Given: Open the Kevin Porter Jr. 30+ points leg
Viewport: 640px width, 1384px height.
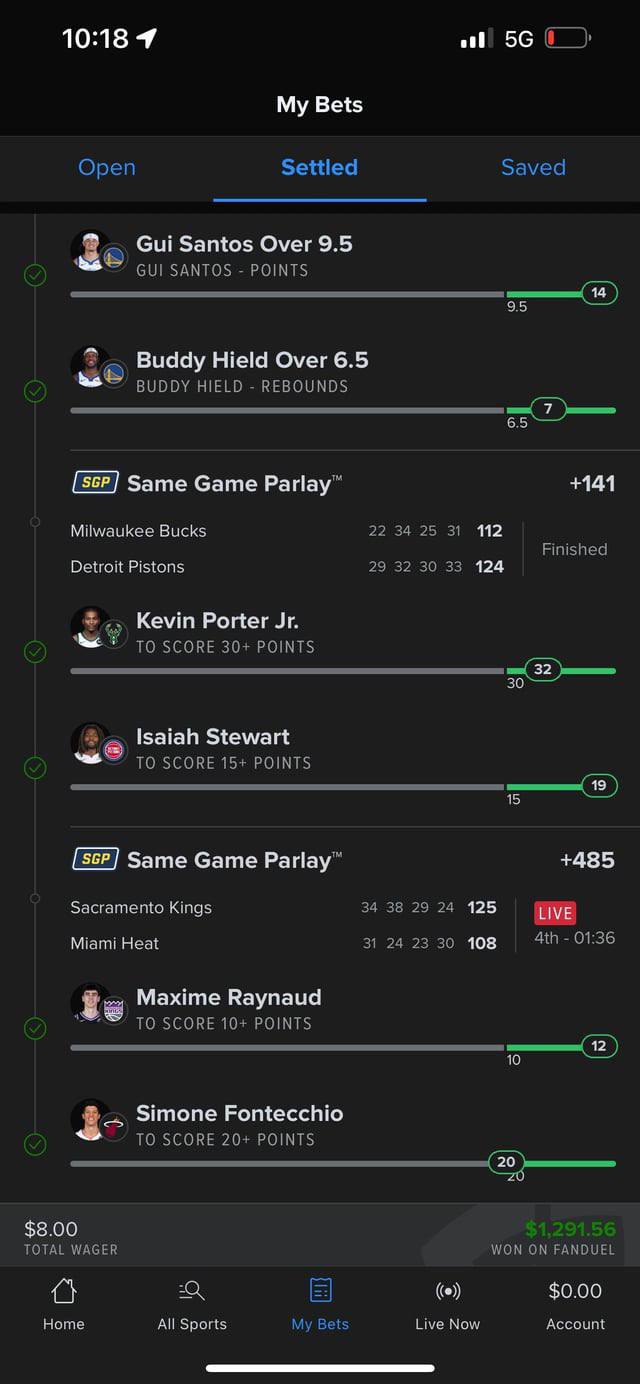Looking at the screenshot, I should [x=217, y=631].
